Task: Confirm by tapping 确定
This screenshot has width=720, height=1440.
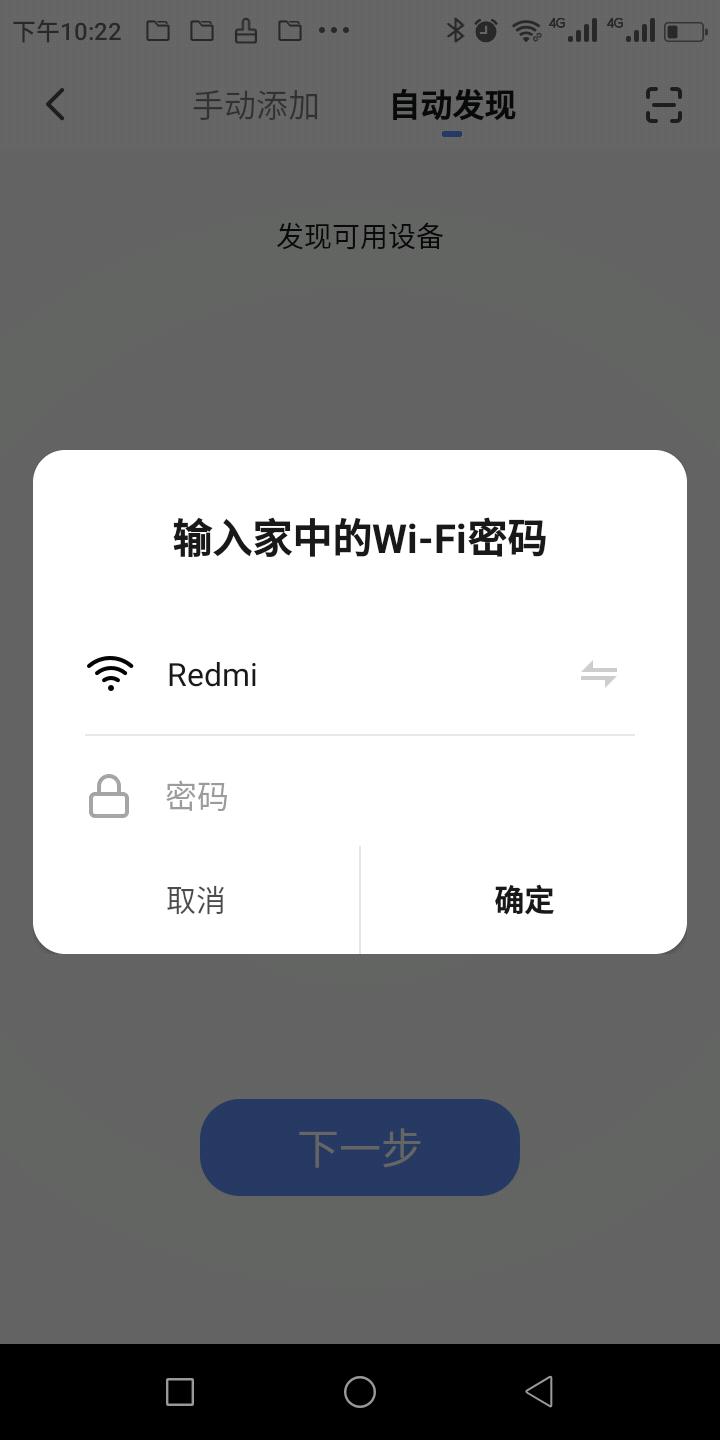Action: [x=523, y=900]
